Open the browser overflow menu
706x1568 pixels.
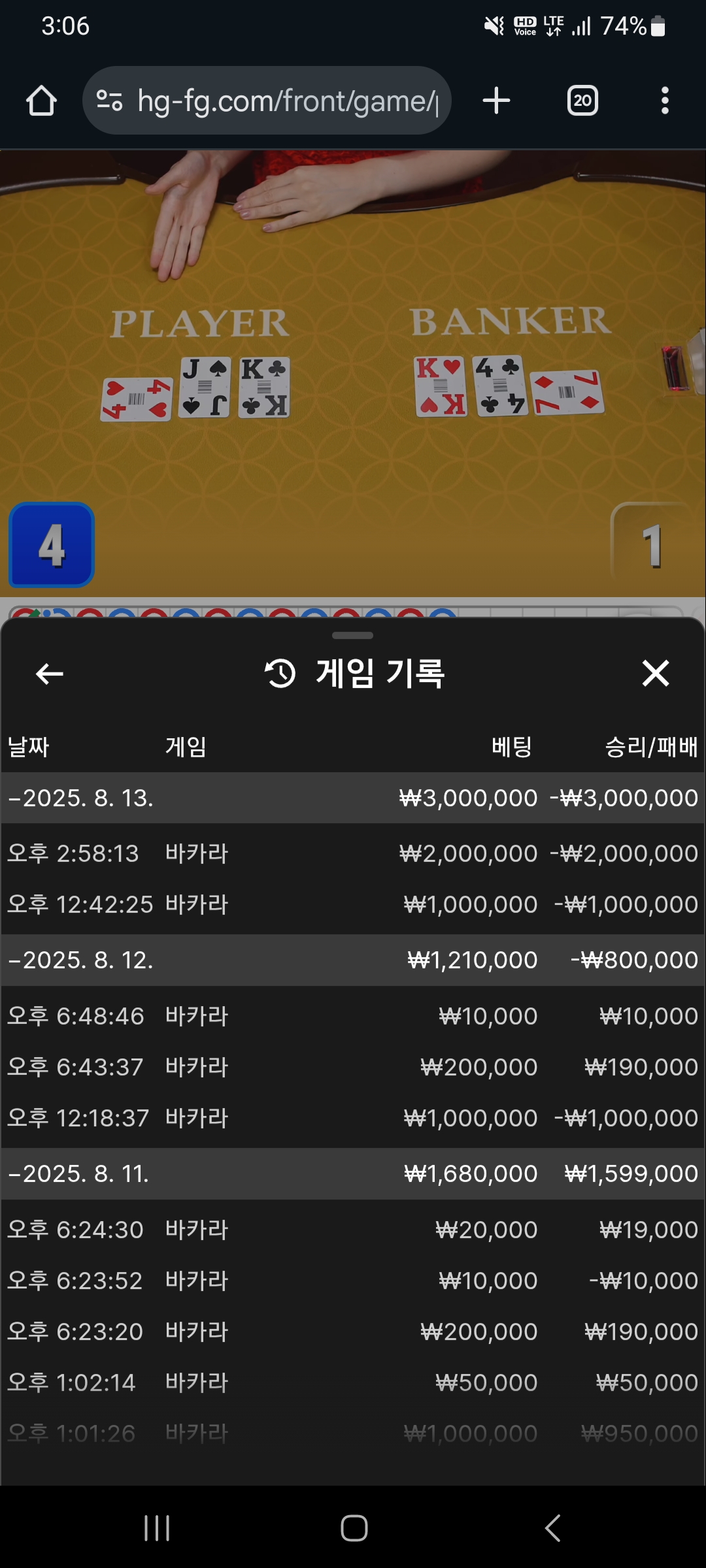(x=665, y=101)
